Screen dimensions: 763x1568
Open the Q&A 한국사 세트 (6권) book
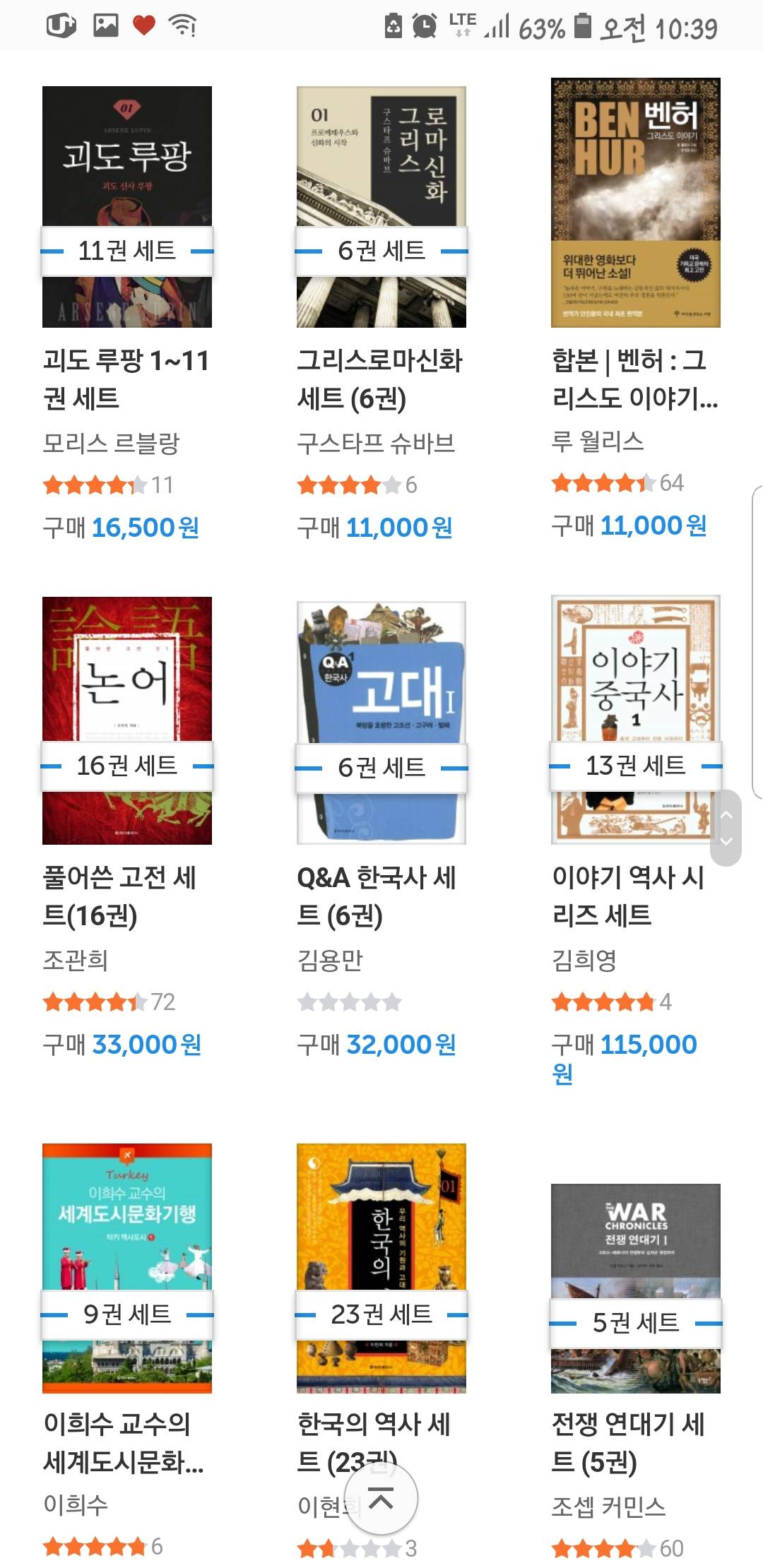381,722
